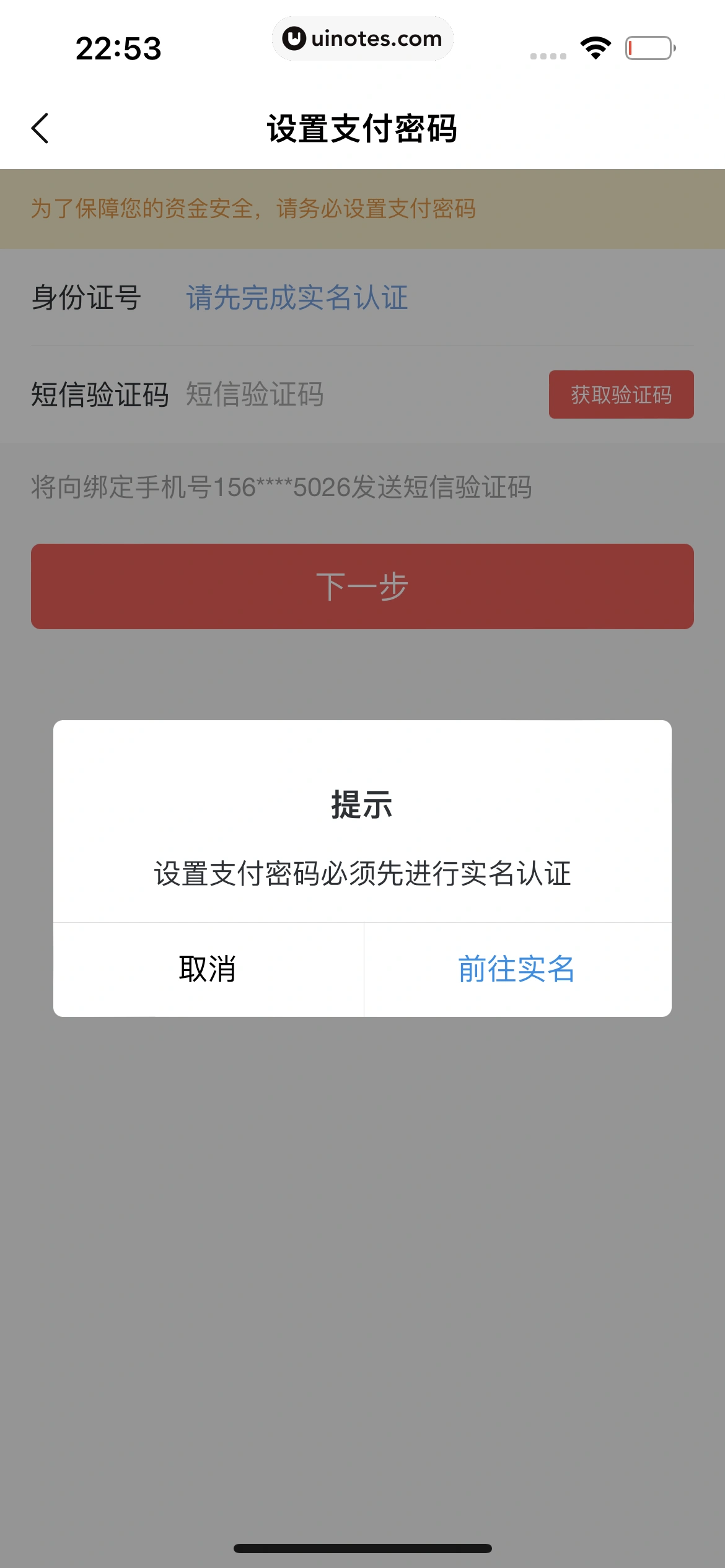Click 前往实名 in the dialog
The height and width of the screenshot is (1568, 725).
pos(516,969)
